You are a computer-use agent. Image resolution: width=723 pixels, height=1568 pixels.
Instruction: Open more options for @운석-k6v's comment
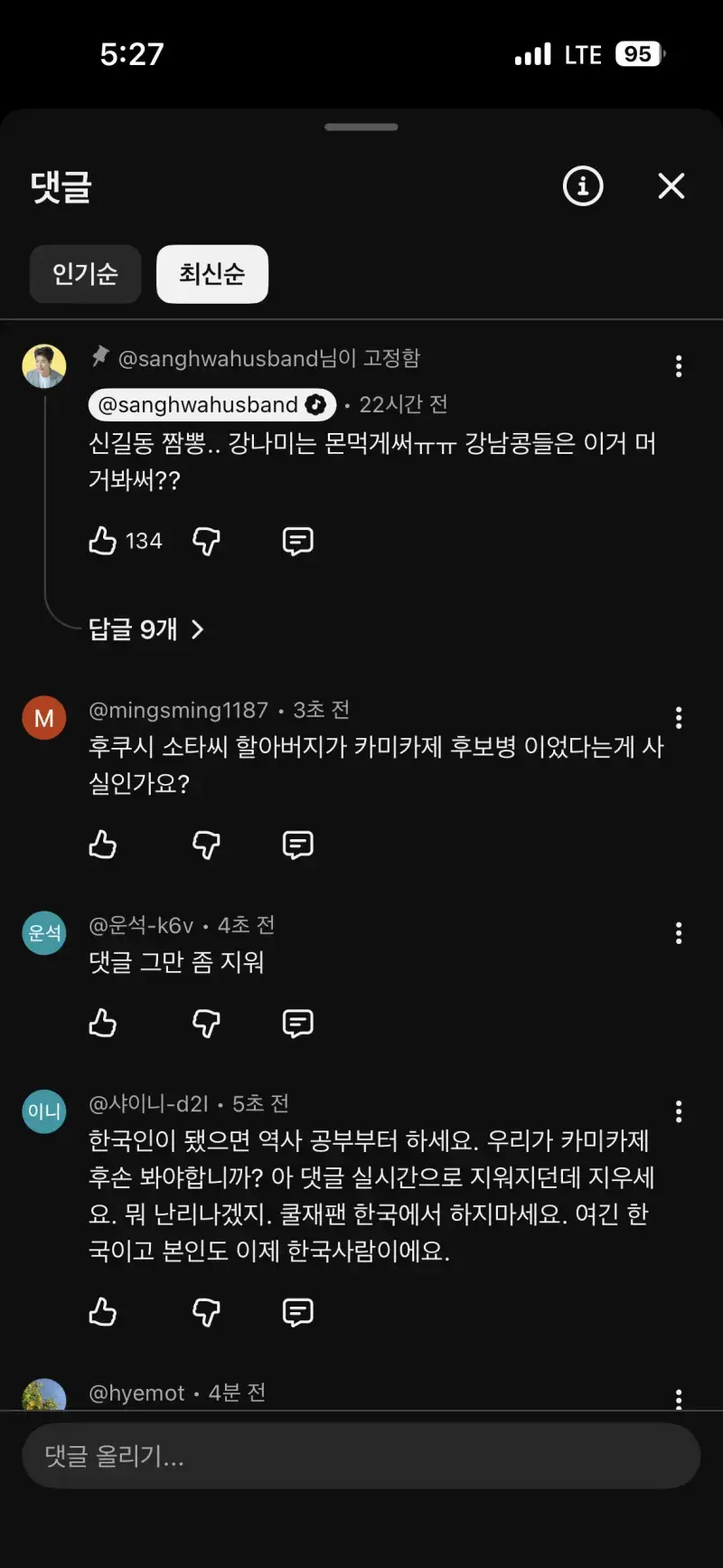(679, 933)
